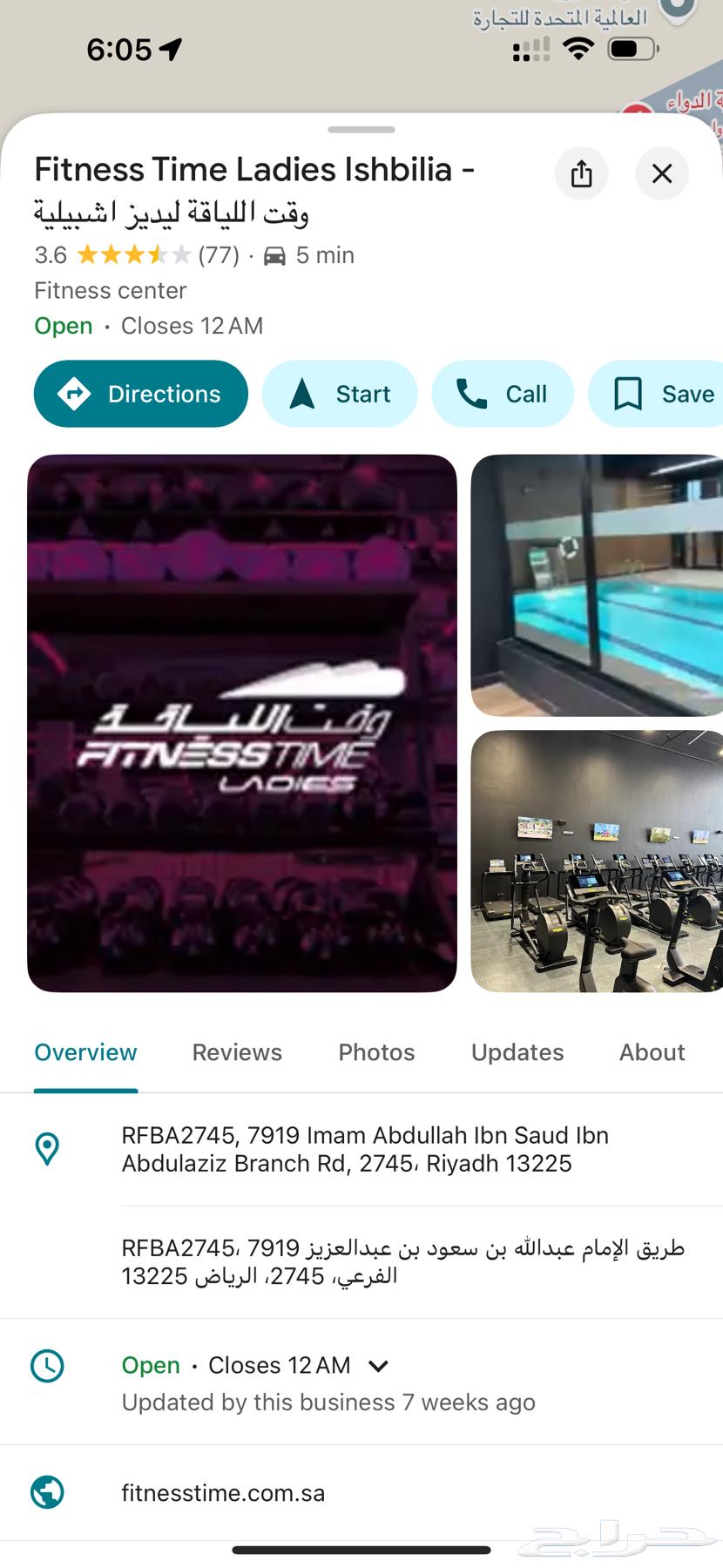Image resolution: width=723 pixels, height=1568 pixels.
Task: Tap the Directions arrow icon
Action: click(x=75, y=394)
